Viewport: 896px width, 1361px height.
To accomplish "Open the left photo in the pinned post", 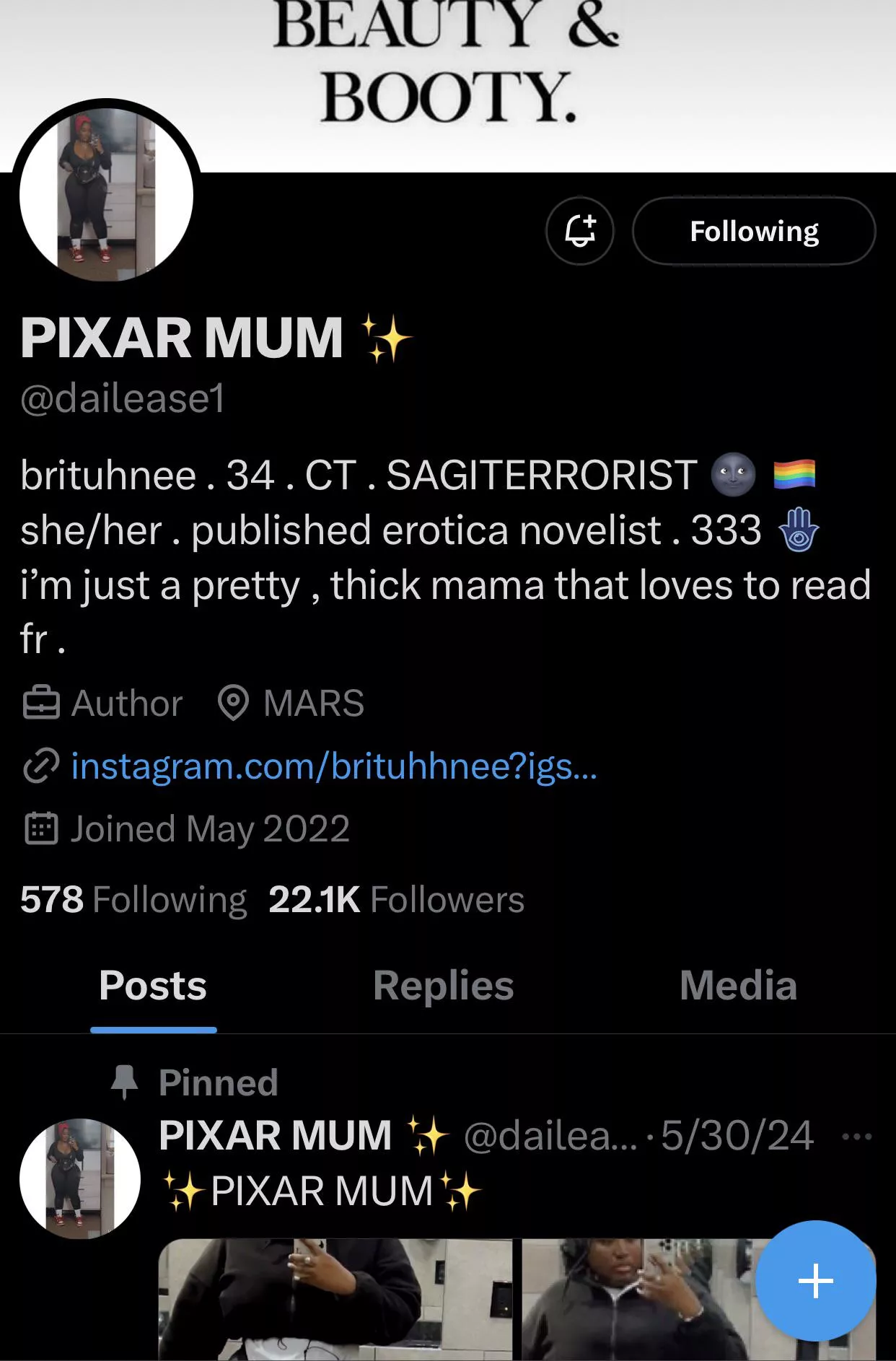I will point(335,1299).
